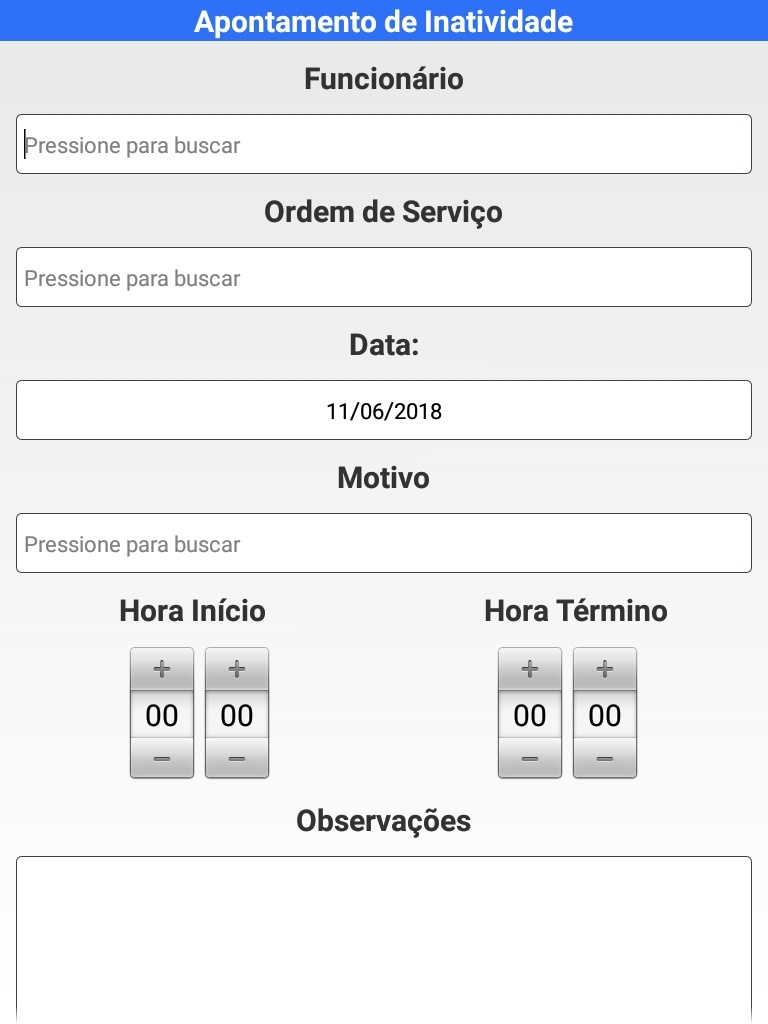Select the Data field showing 11/06/2018

click(384, 410)
